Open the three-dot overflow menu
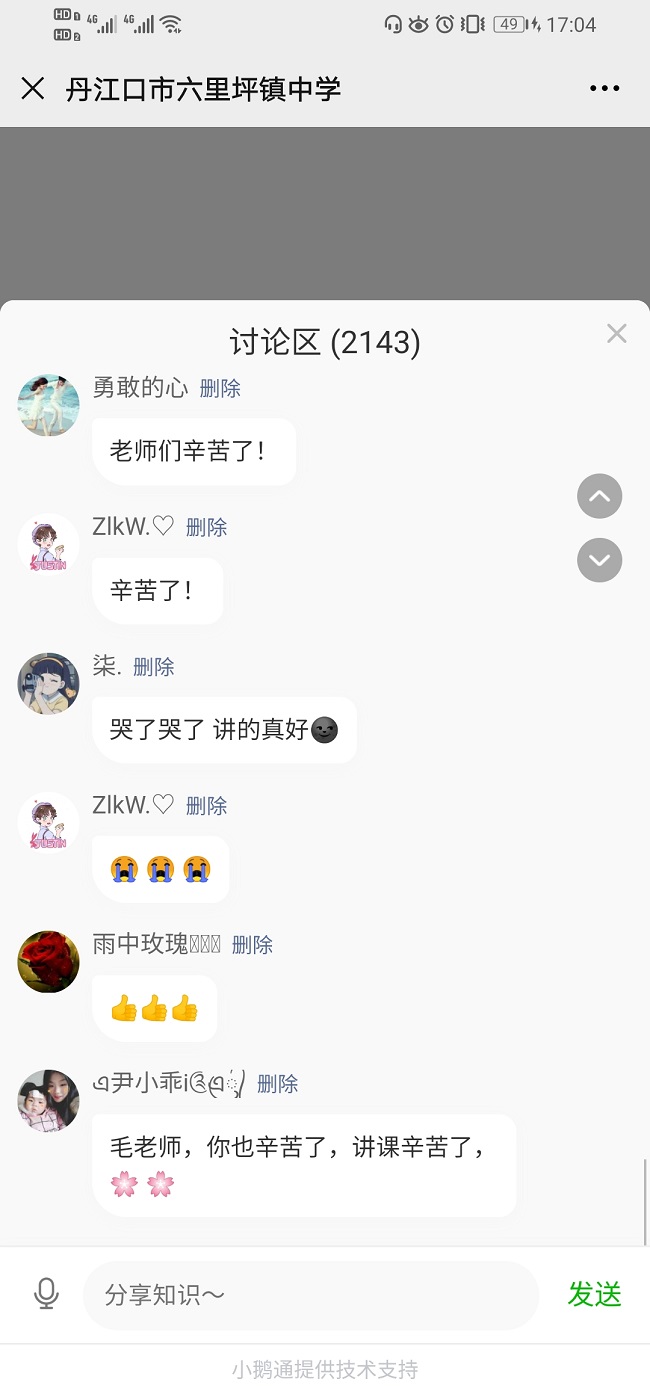Viewport: 650px width, 1391px height. click(x=605, y=89)
